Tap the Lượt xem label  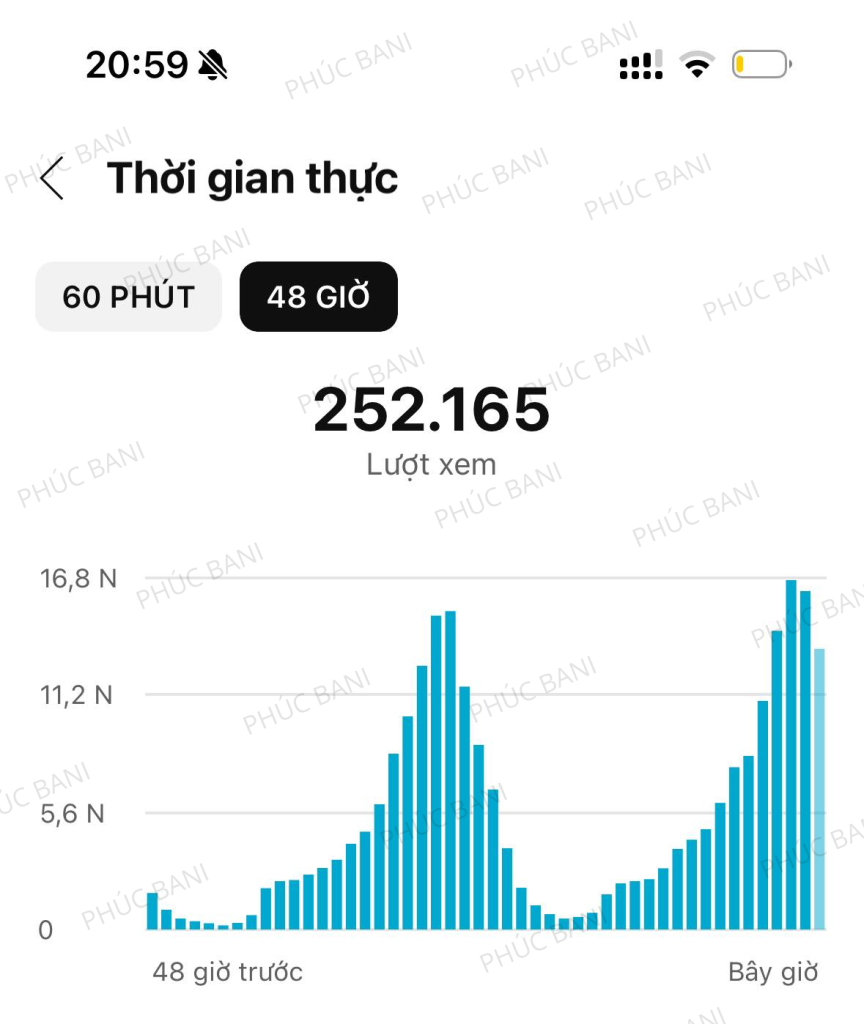click(x=431, y=464)
